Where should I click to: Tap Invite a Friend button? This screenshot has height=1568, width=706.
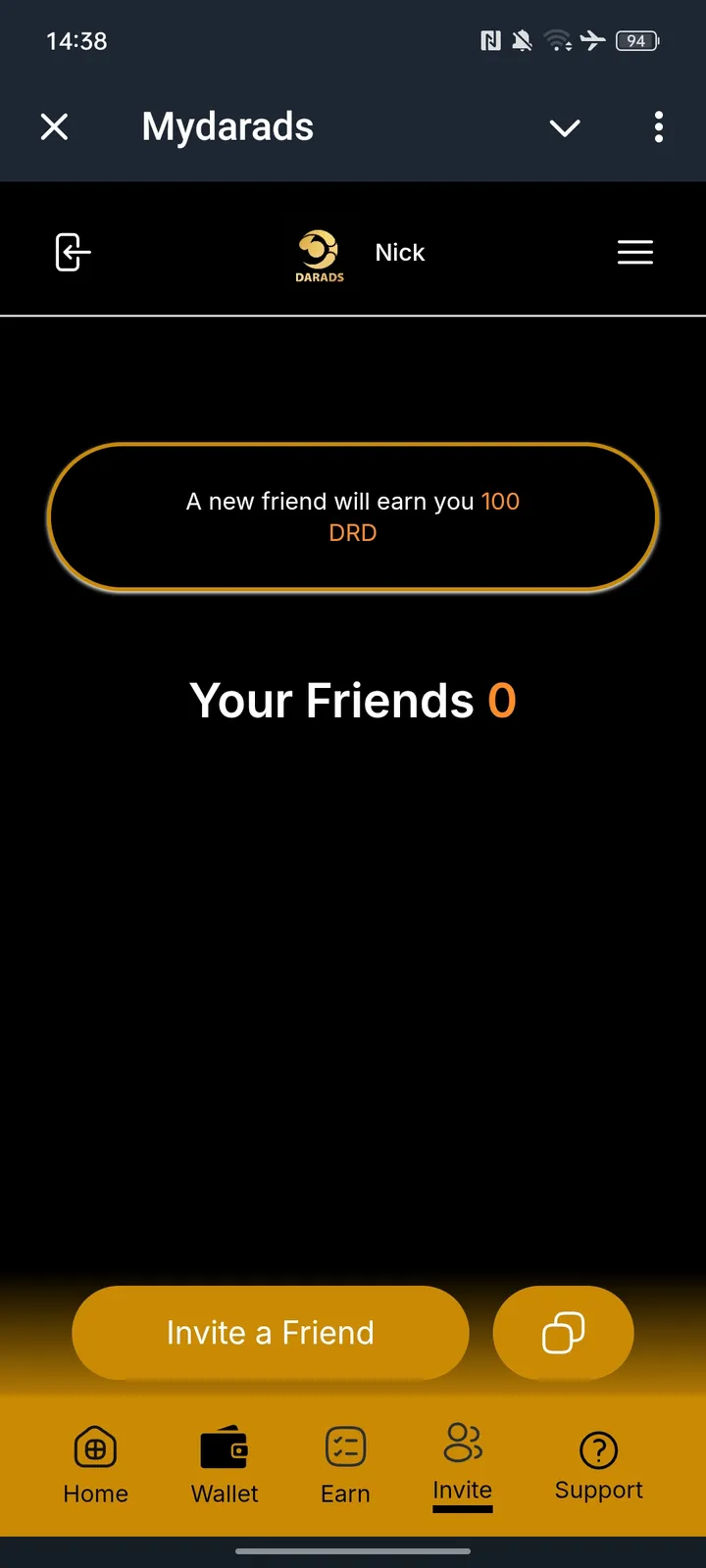271,1332
